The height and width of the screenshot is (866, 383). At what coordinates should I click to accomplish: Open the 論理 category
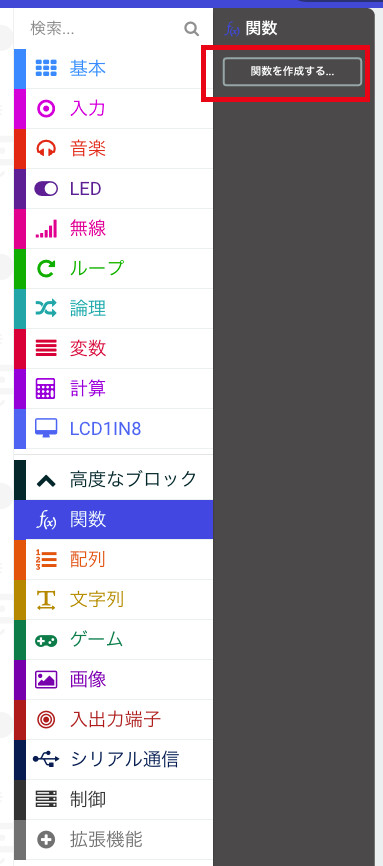click(113, 309)
